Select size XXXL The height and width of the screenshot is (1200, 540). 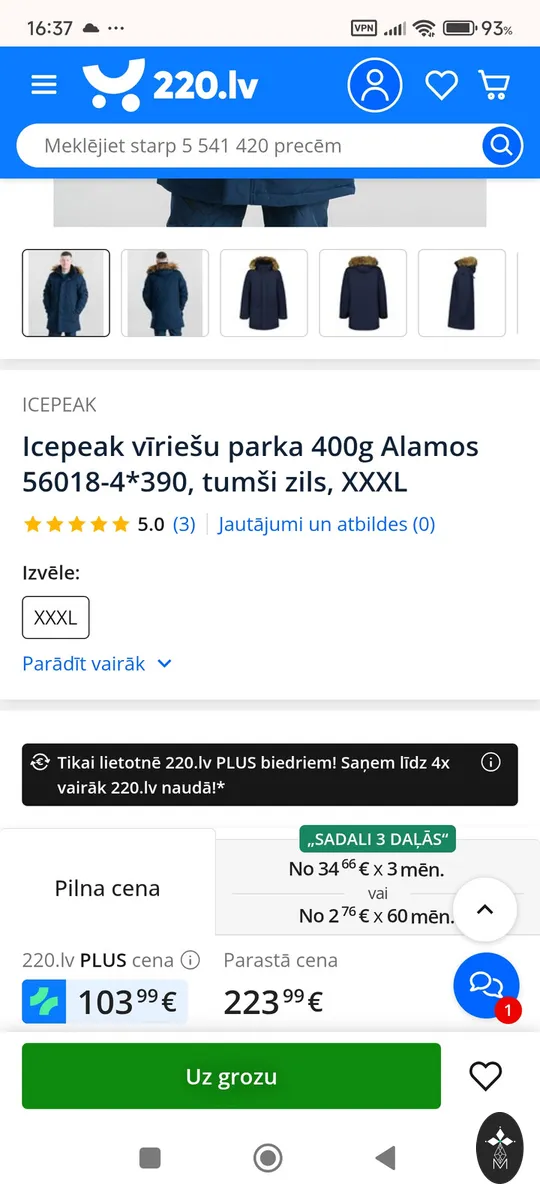pyautogui.click(x=56, y=617)
